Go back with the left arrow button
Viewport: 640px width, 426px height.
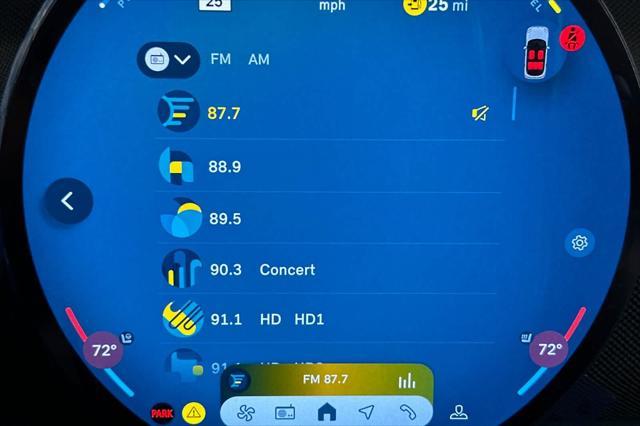[68, 201]
